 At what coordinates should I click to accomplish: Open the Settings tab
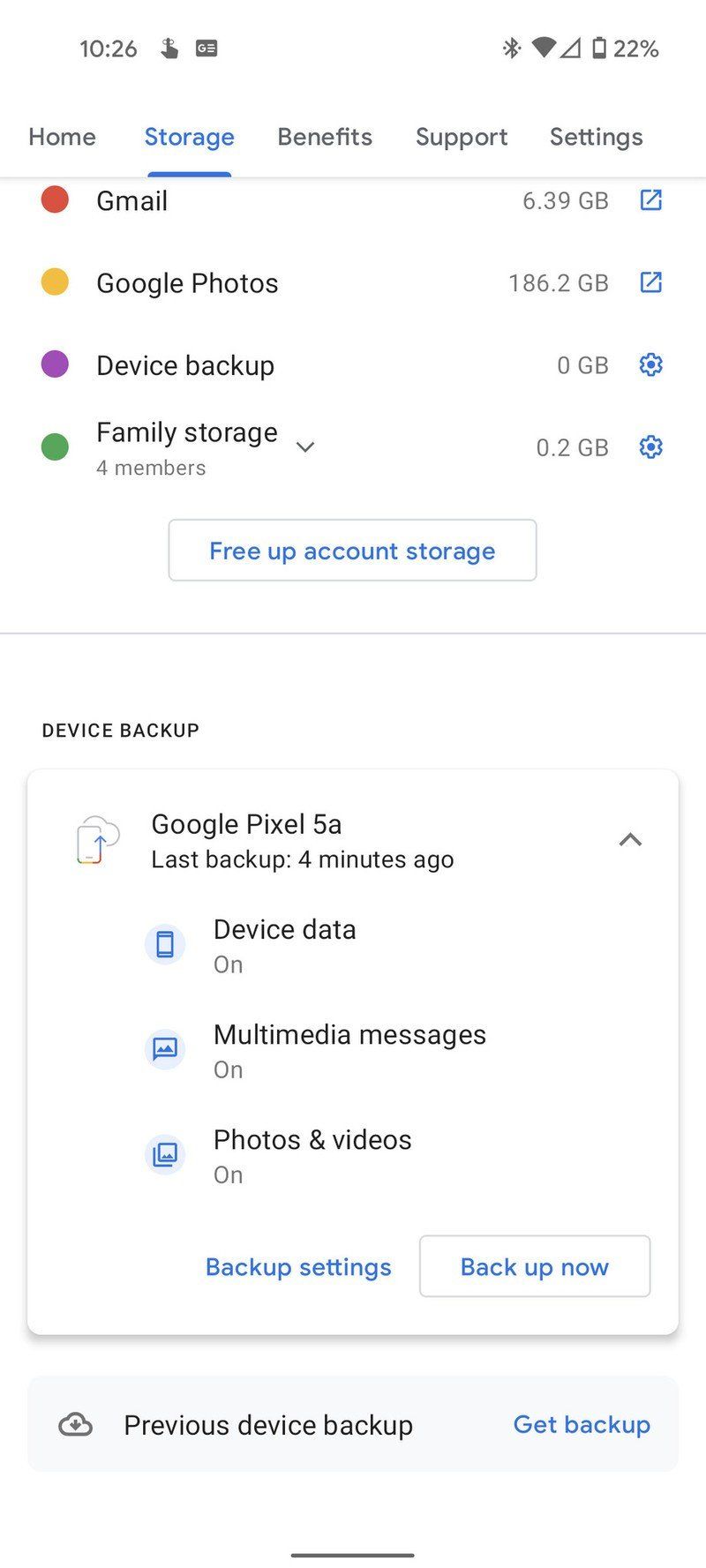click(x=596, y=137)
